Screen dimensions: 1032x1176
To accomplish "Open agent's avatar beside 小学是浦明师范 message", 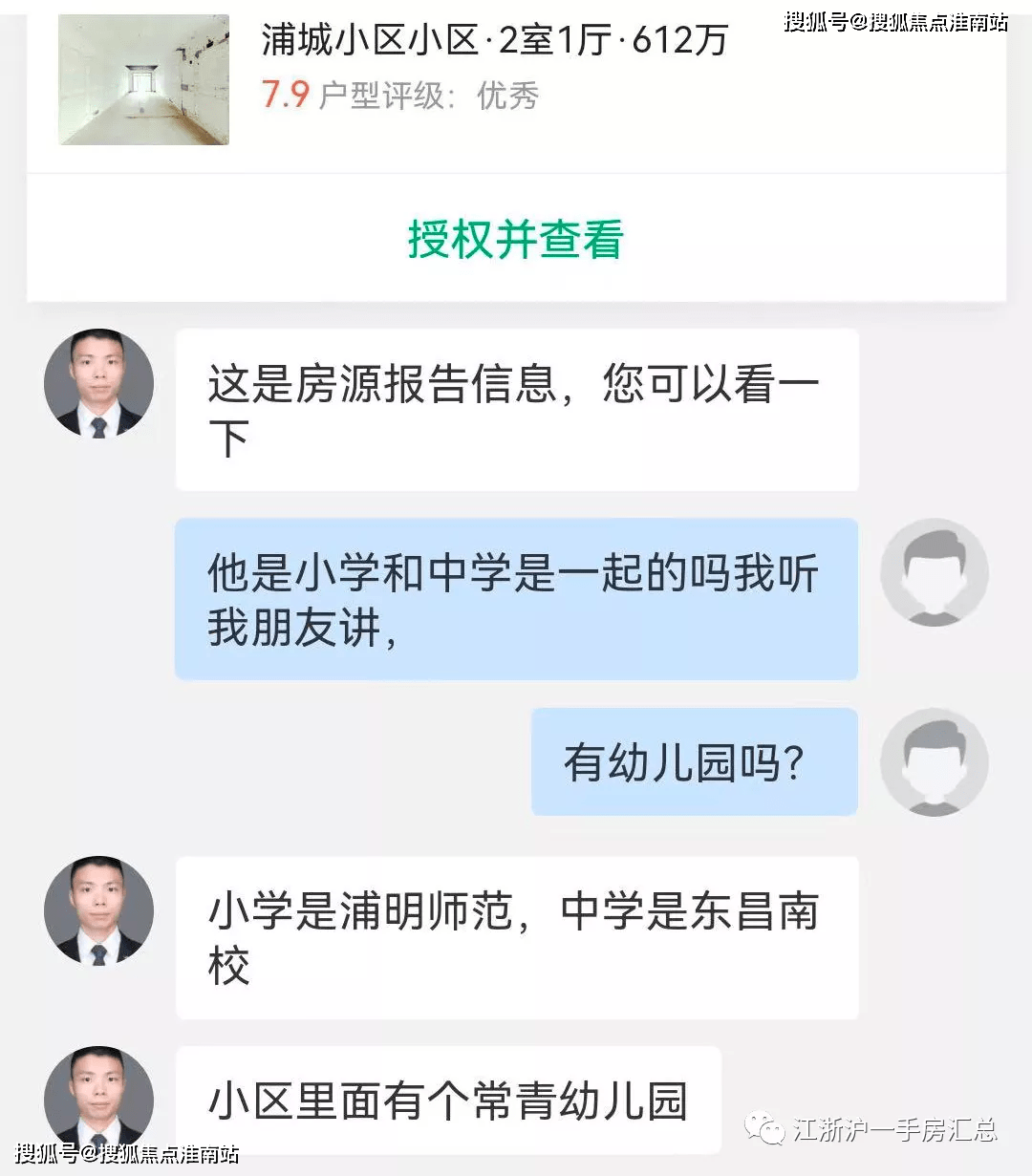I will point(98,910).
